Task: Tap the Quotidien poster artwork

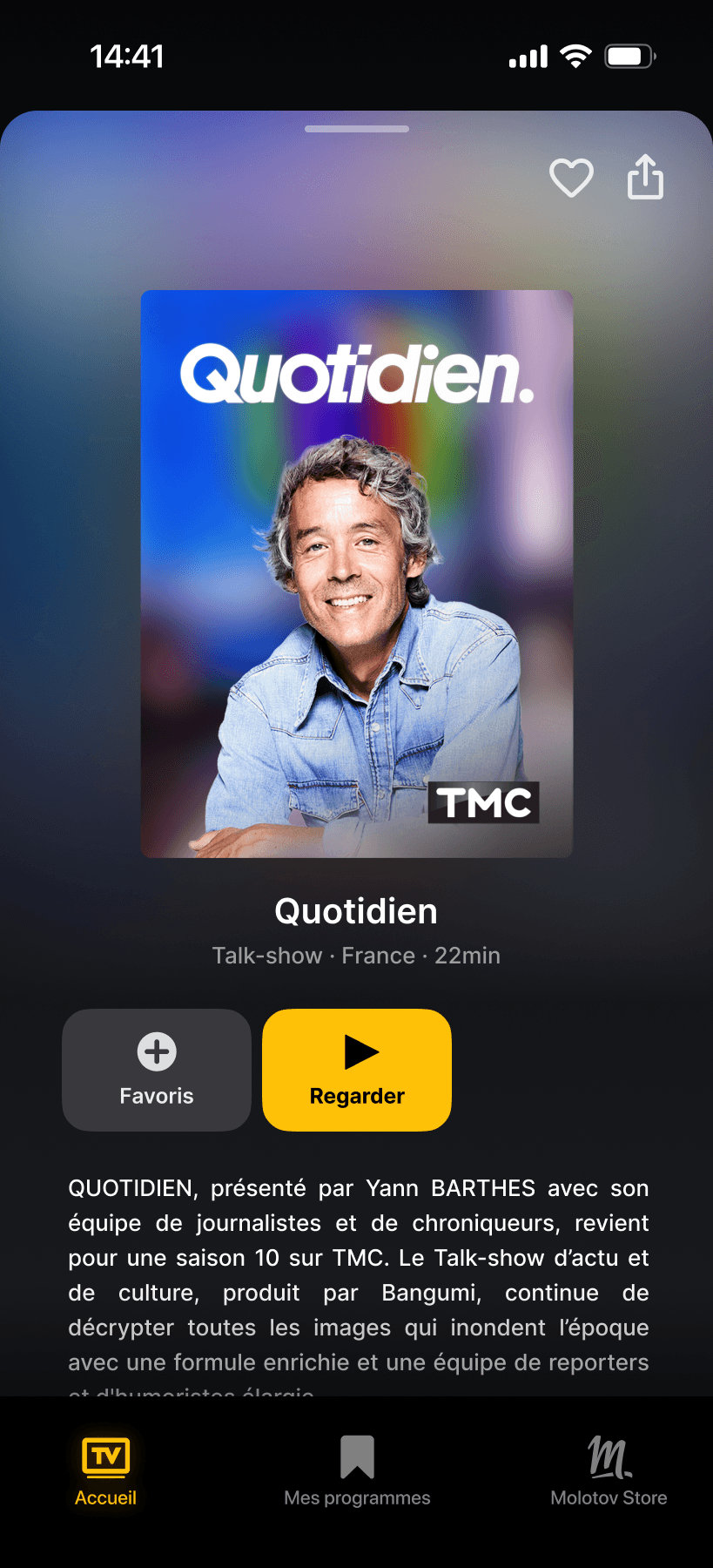Action: (x=356, y=572)
